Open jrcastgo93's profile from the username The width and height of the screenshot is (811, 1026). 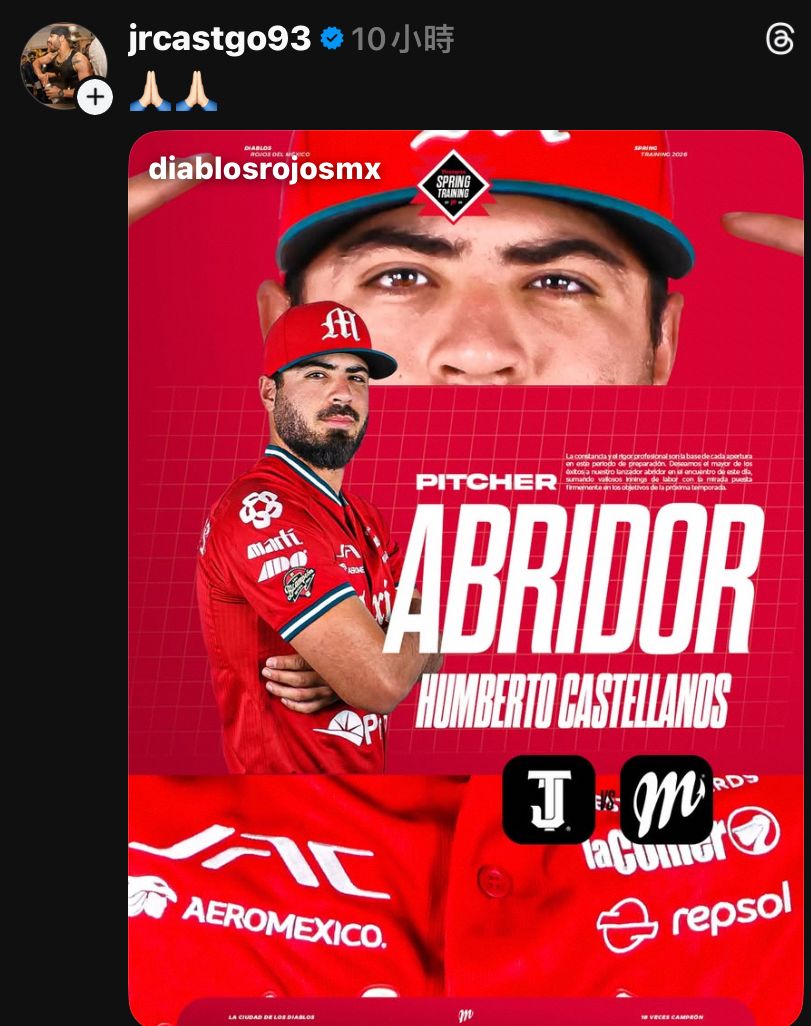219,39
